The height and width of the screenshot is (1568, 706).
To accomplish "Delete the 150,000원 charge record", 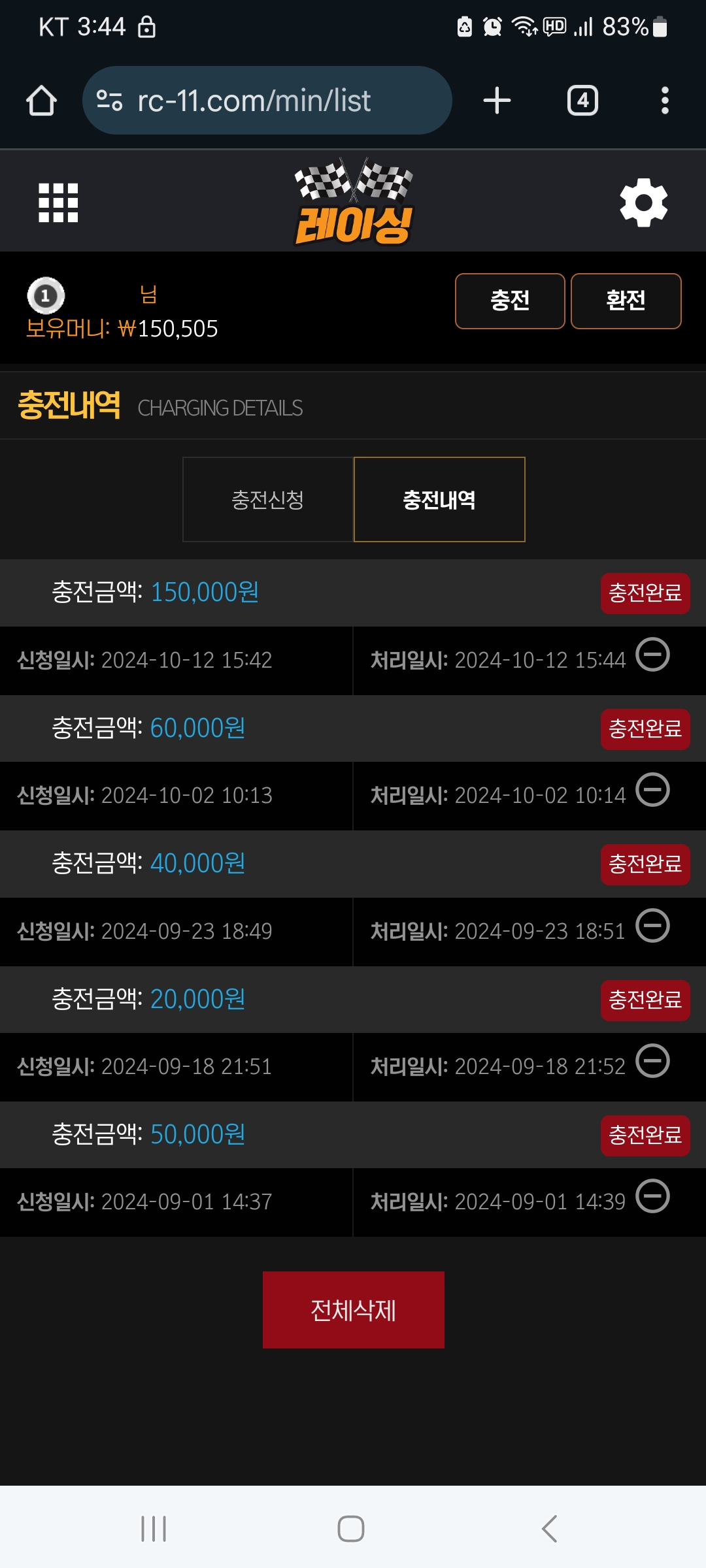I will click(x=653, y=655).
